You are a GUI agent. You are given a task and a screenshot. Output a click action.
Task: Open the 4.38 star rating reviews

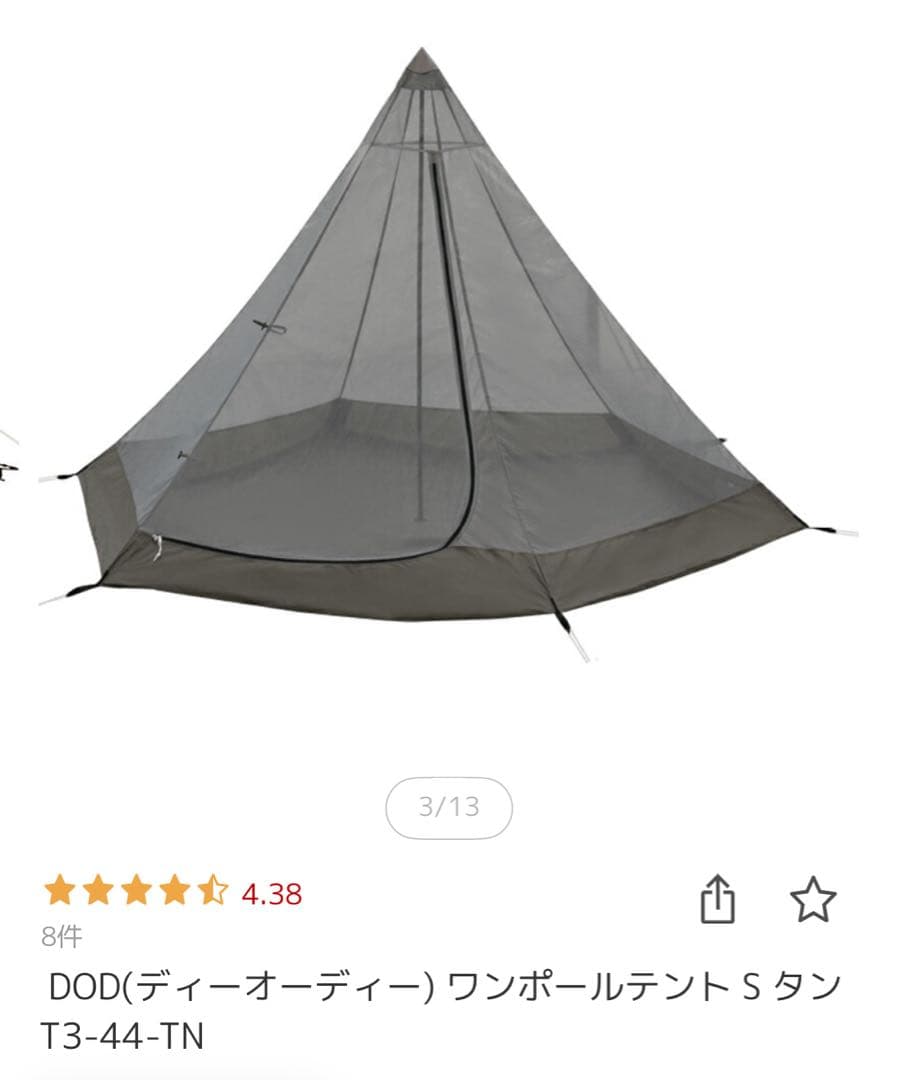[172, 892]
